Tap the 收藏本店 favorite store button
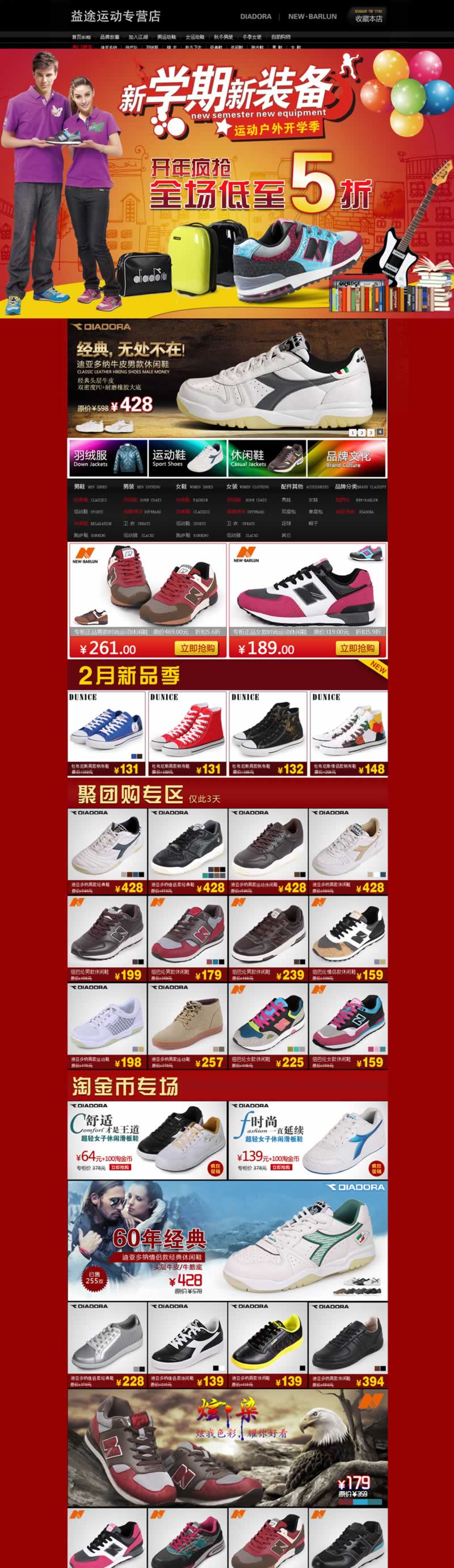The image size is (454, 1568). (368, 16)
